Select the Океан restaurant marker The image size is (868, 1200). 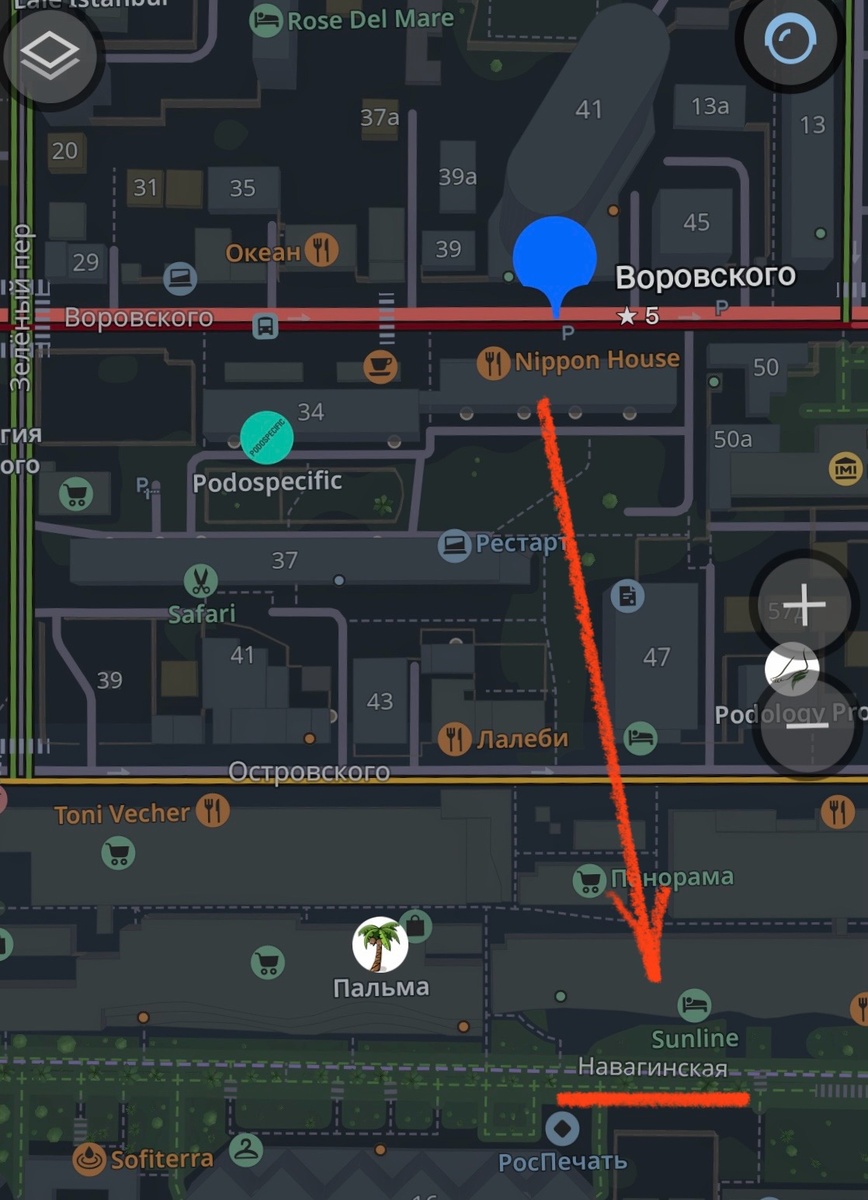320,250
